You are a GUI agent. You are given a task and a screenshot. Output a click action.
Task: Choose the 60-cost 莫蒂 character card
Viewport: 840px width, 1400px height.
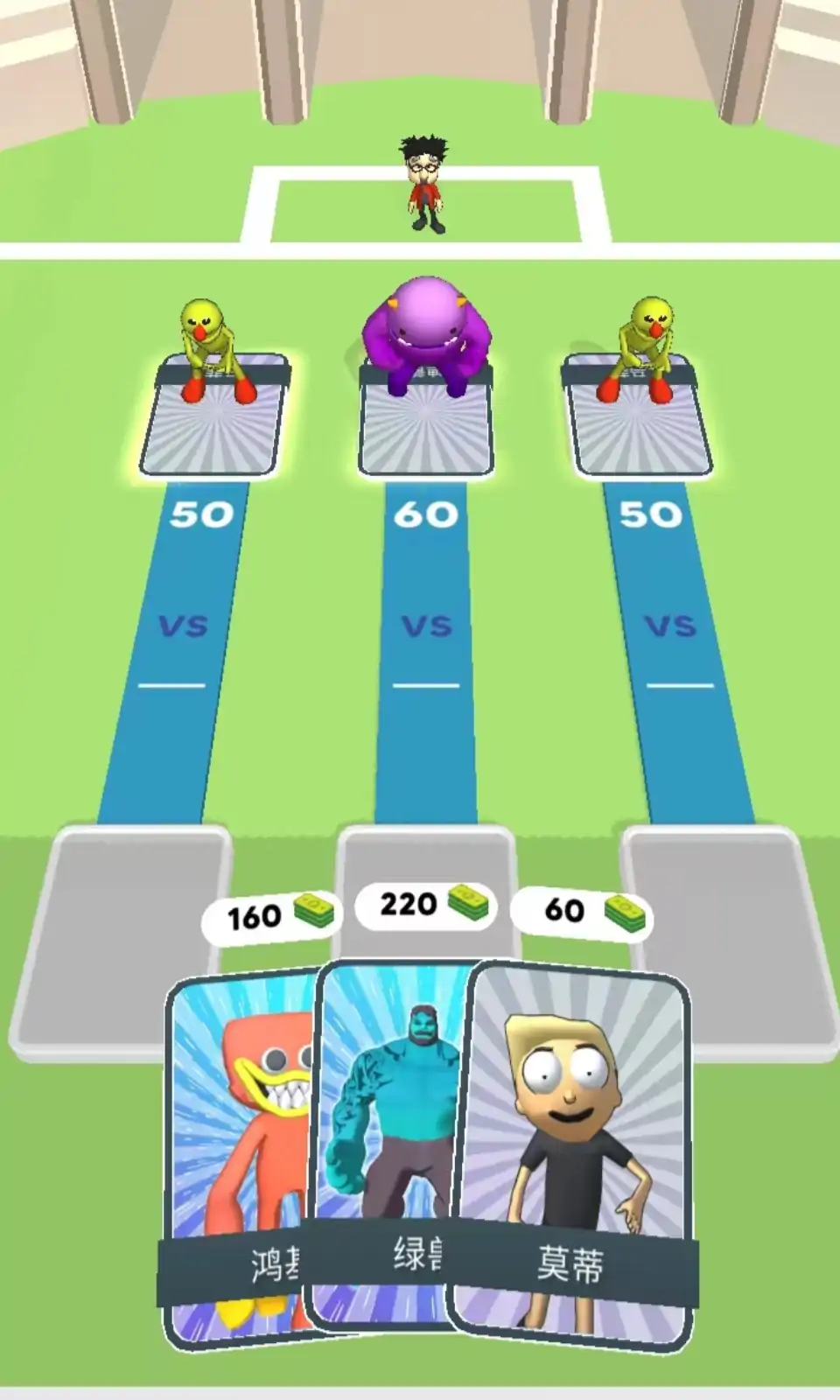pos(573,1155)
